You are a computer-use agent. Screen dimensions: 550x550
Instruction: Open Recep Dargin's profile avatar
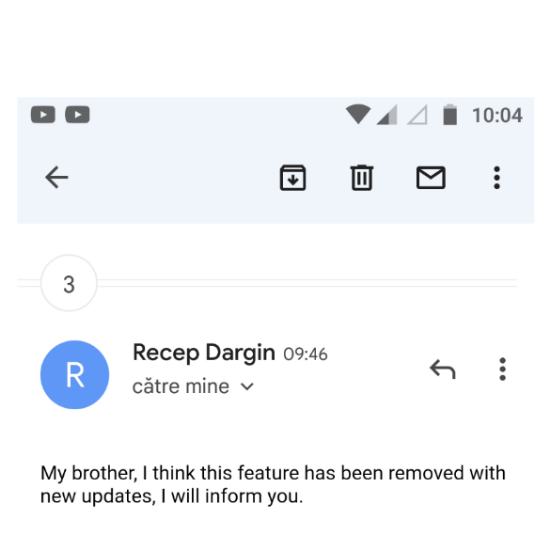pos(75,375)
